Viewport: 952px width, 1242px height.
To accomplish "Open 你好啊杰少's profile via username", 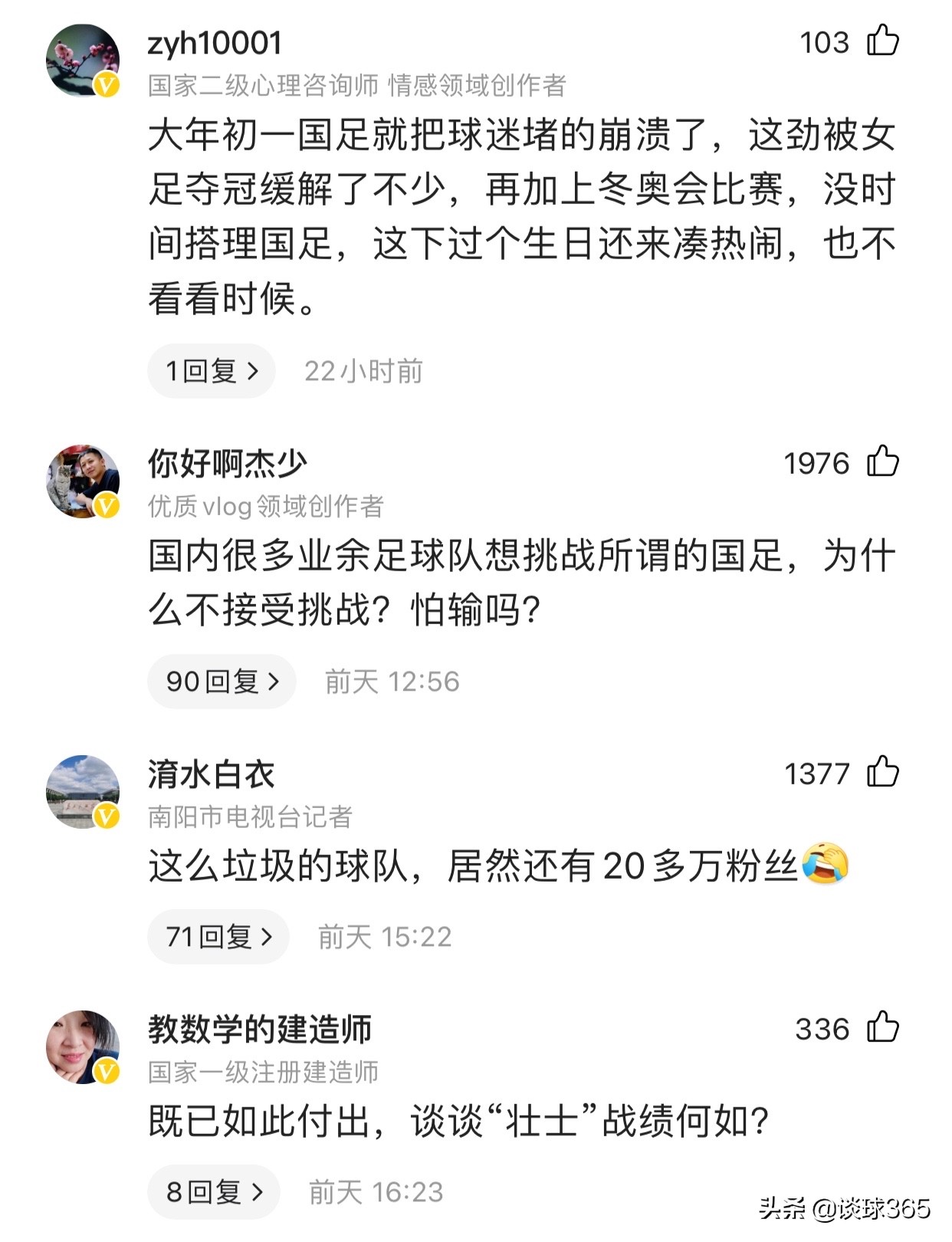I will pyautogui.click(x=225, y=461).
